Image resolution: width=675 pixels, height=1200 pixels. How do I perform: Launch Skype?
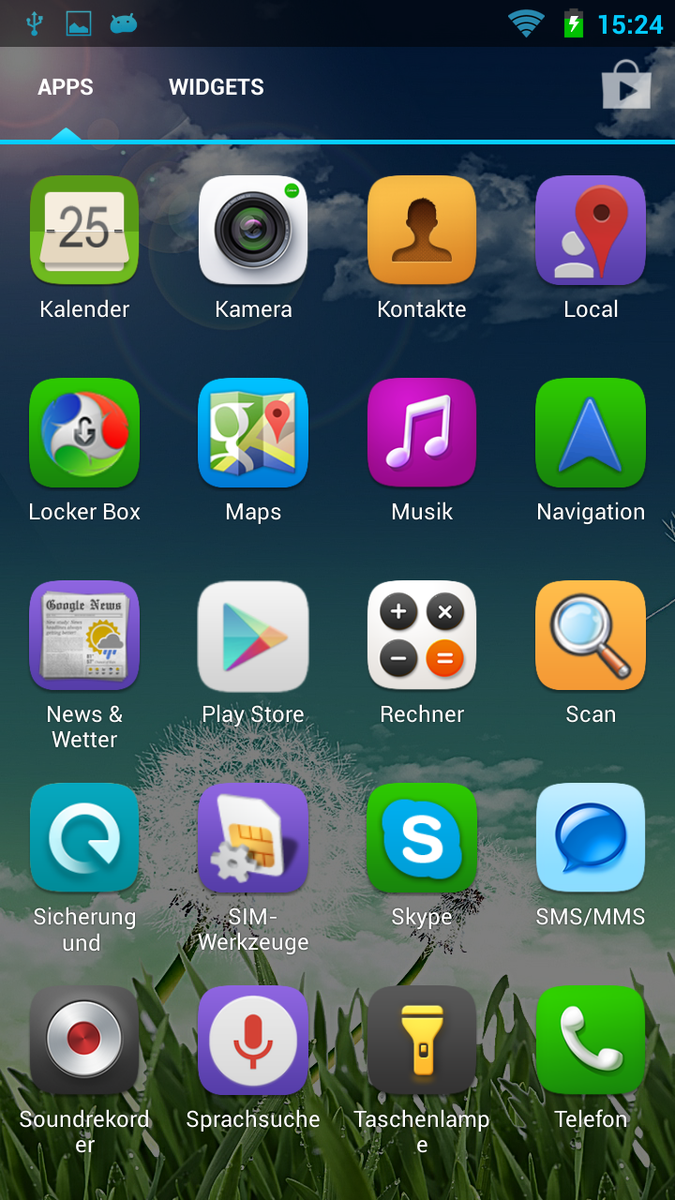point(422,838)
